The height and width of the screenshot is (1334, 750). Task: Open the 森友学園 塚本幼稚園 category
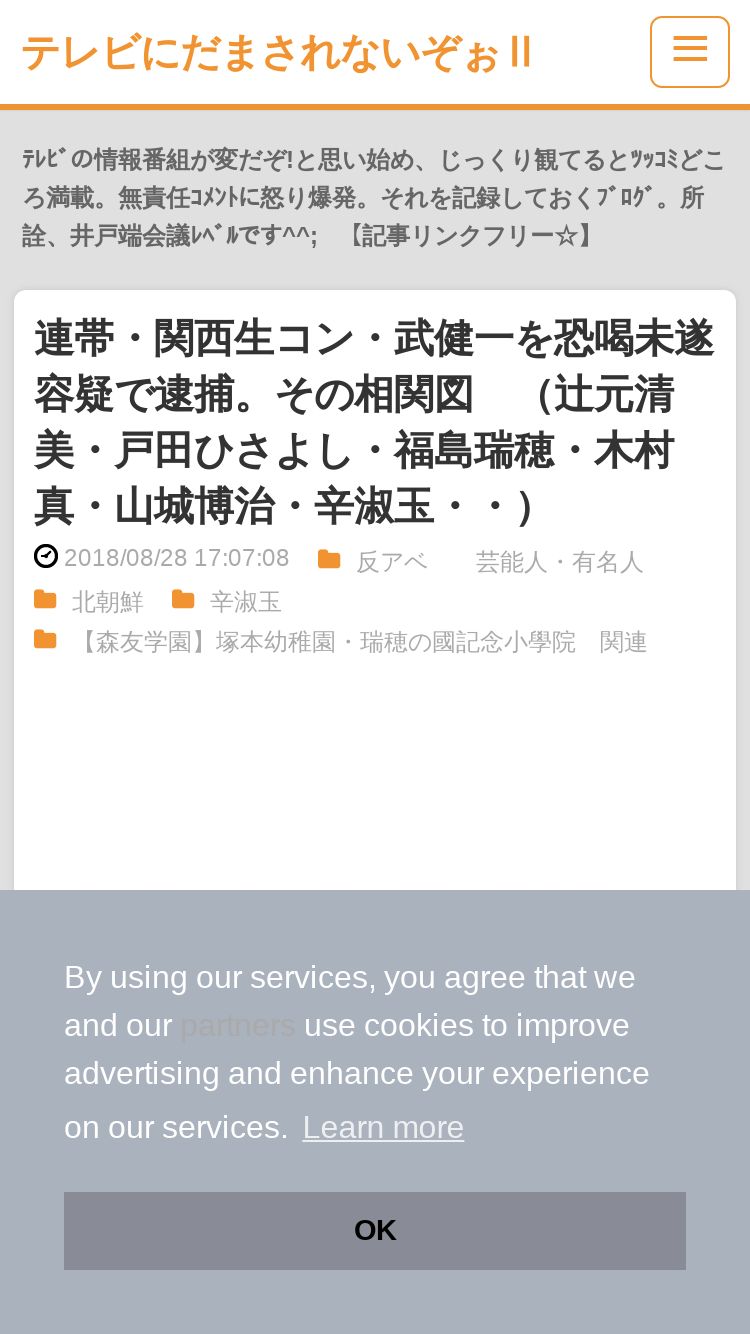point(360,641)
